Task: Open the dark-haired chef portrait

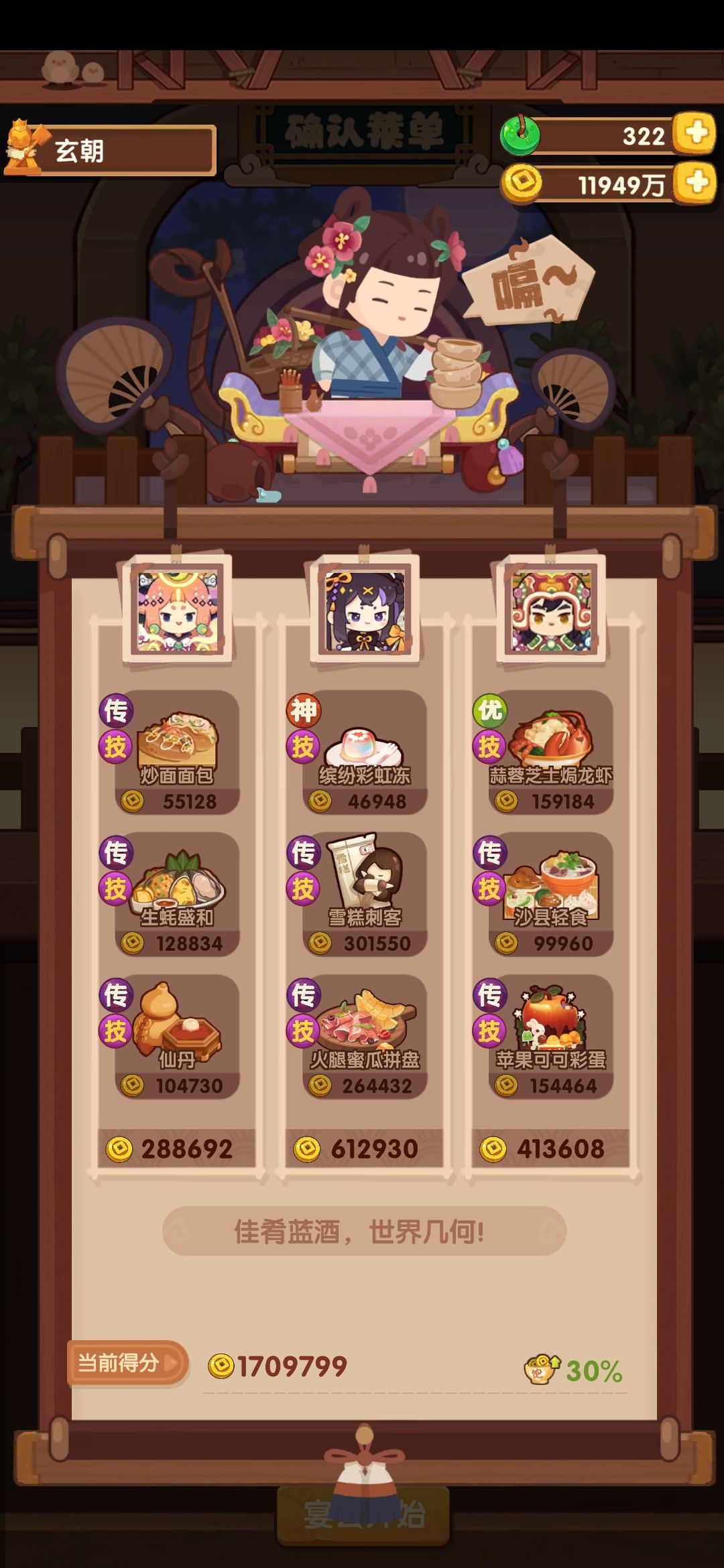Action: click(365, 610)
